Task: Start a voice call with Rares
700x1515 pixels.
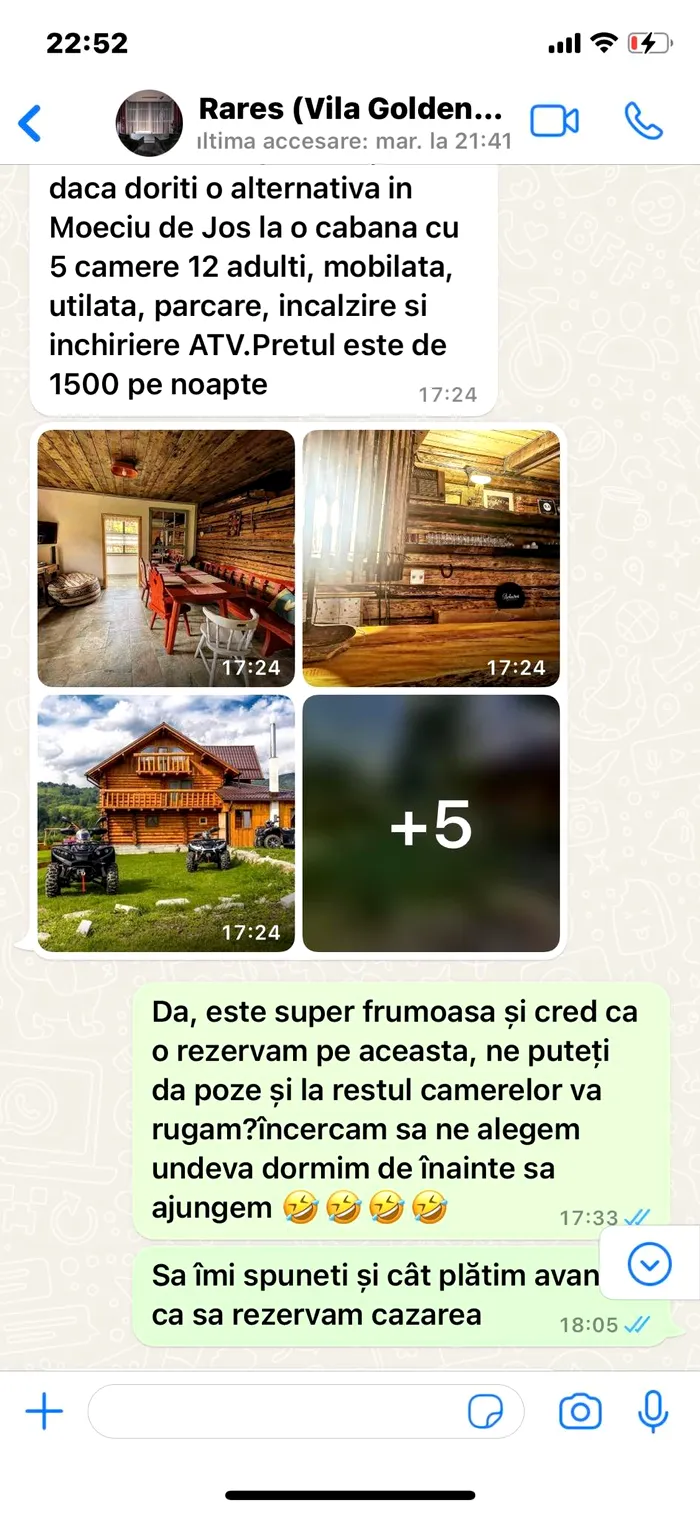Action: coord(643,121)
